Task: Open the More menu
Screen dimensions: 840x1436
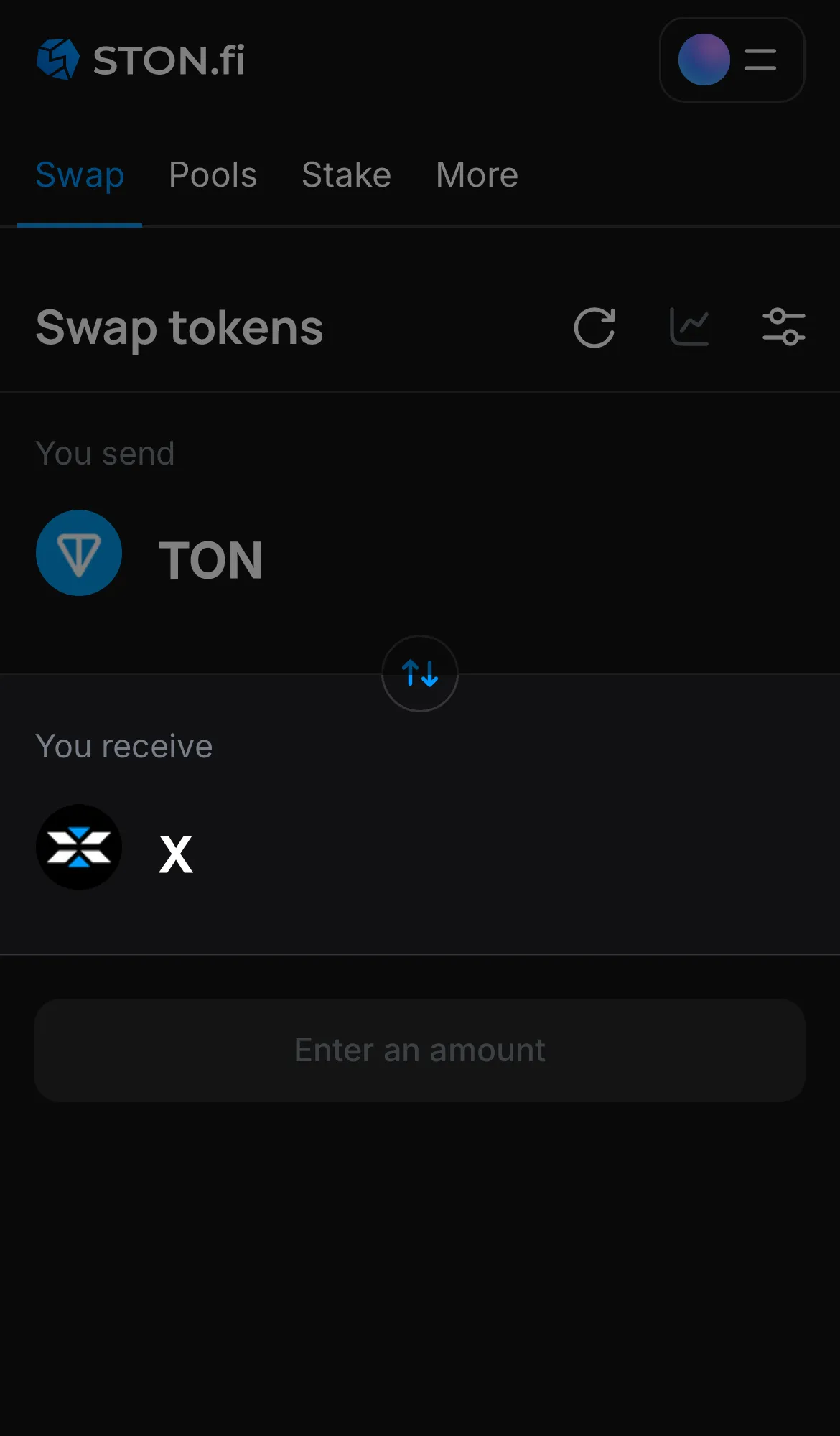Action: pos(476,174)
